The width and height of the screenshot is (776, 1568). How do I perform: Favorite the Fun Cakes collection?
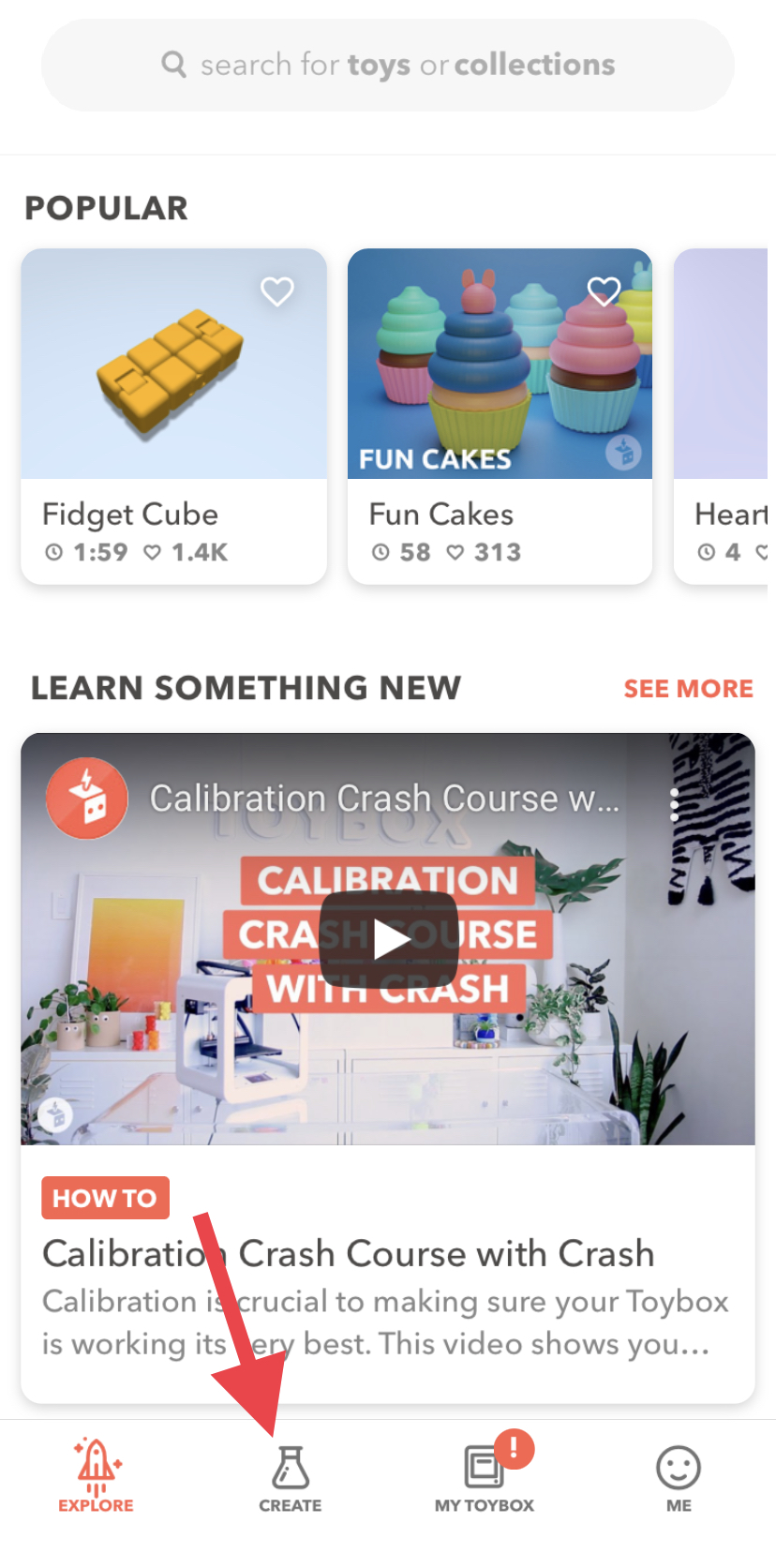click(x=604, y=291)
